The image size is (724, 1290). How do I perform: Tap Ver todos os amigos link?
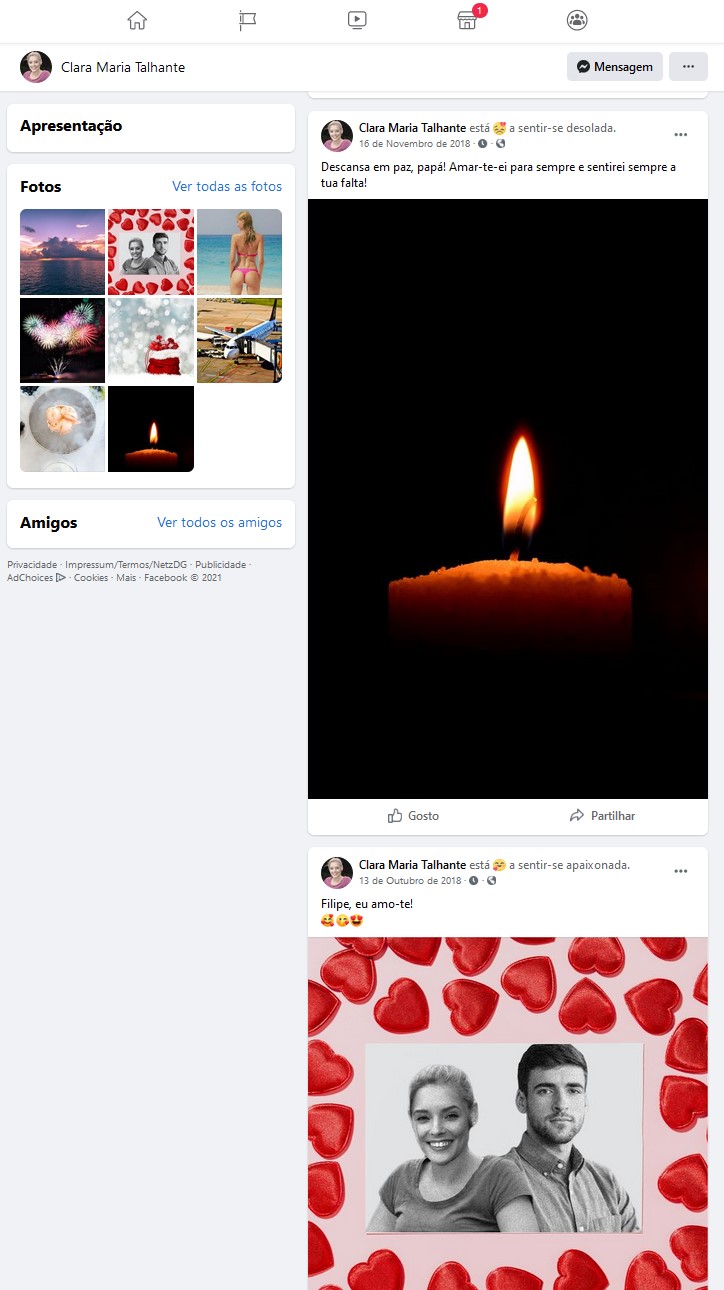point(219,523)
